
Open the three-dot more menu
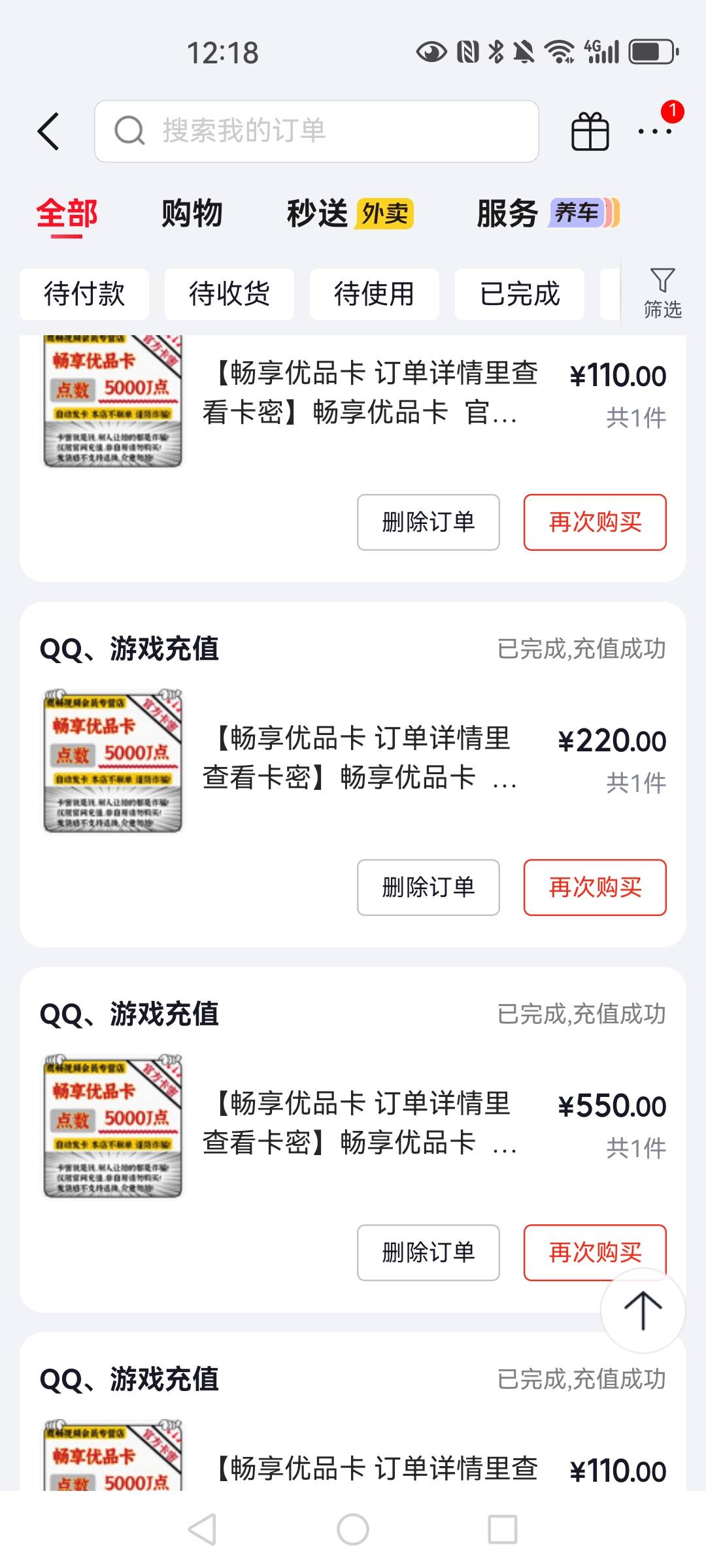click(655, 131)
